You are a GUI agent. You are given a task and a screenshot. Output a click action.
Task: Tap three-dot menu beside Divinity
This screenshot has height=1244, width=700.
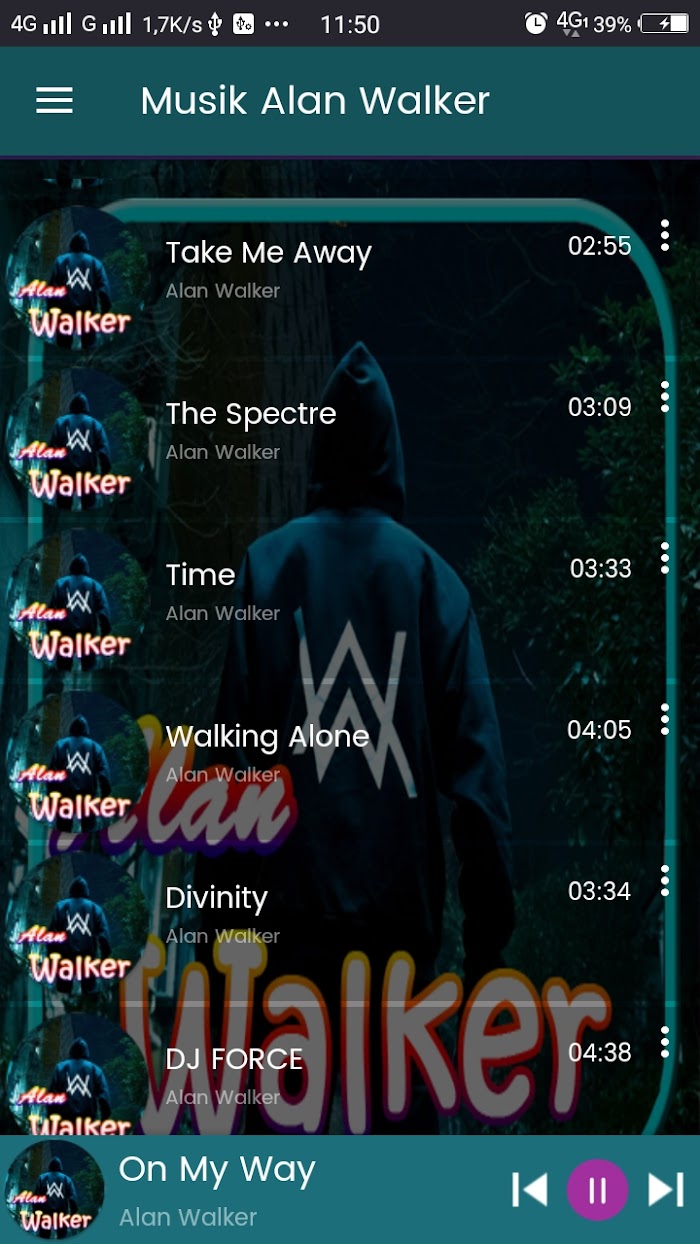coord(665,881)
